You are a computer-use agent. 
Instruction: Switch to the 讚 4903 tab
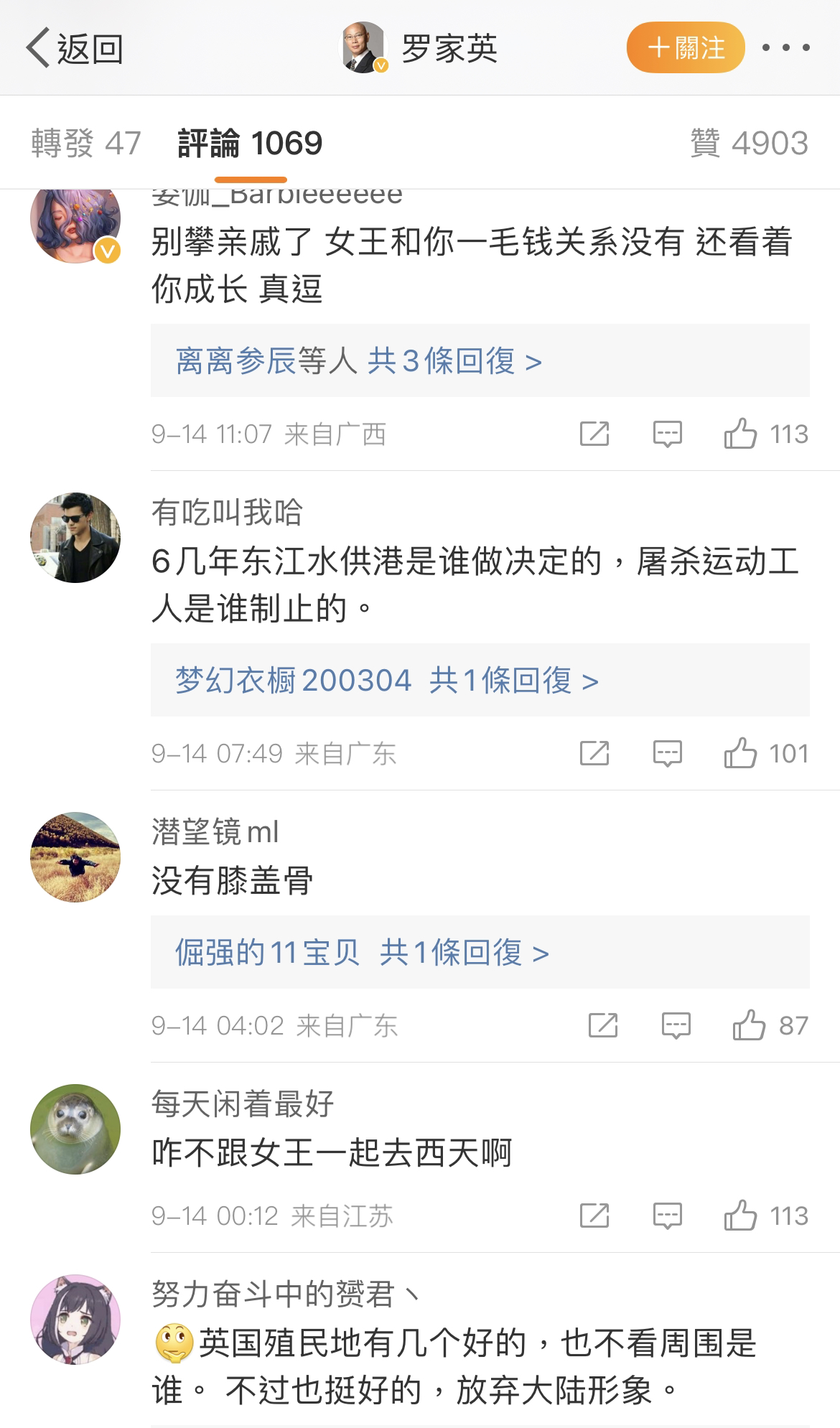[749, 143]
